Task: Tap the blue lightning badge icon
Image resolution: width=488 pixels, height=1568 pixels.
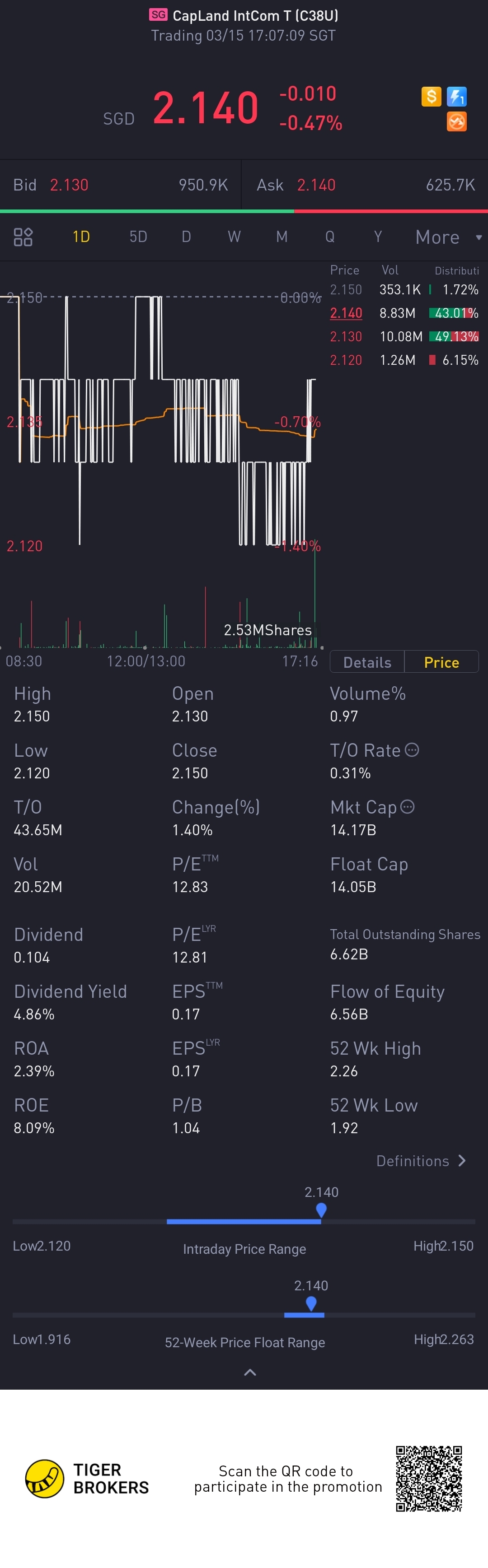Action: click(x=457, y=96)
